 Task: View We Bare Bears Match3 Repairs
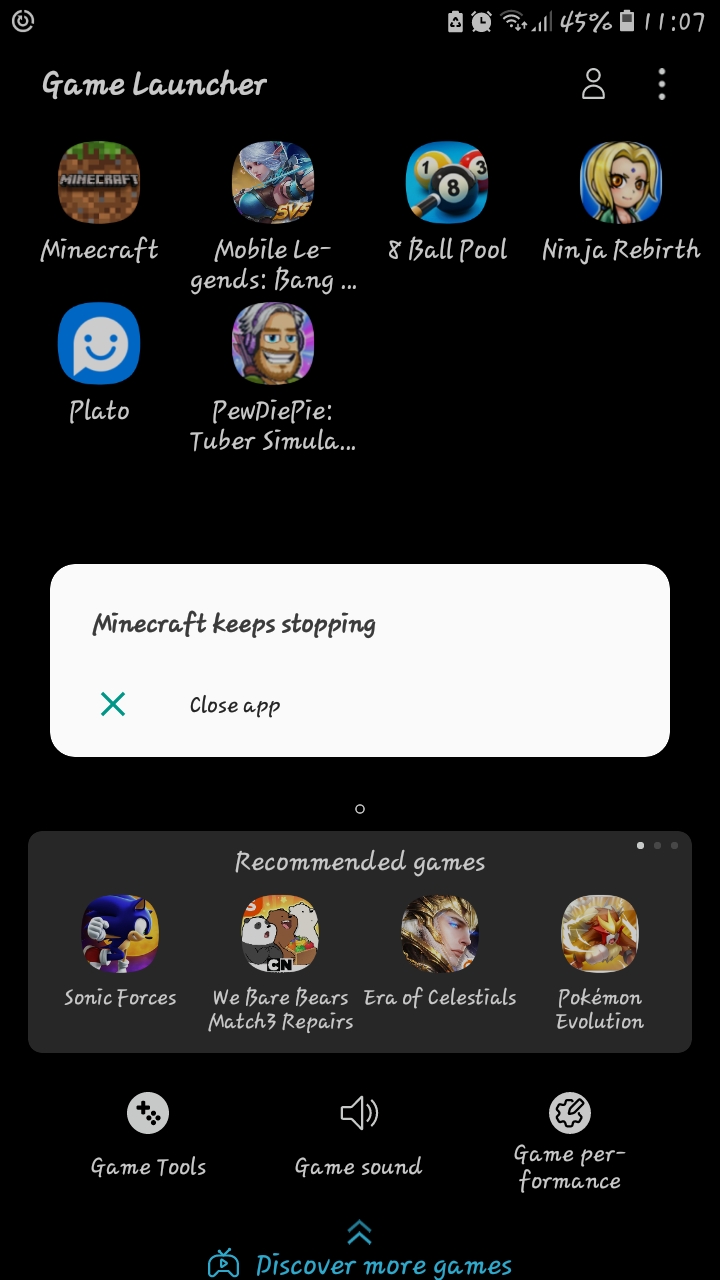coord(280,934)
